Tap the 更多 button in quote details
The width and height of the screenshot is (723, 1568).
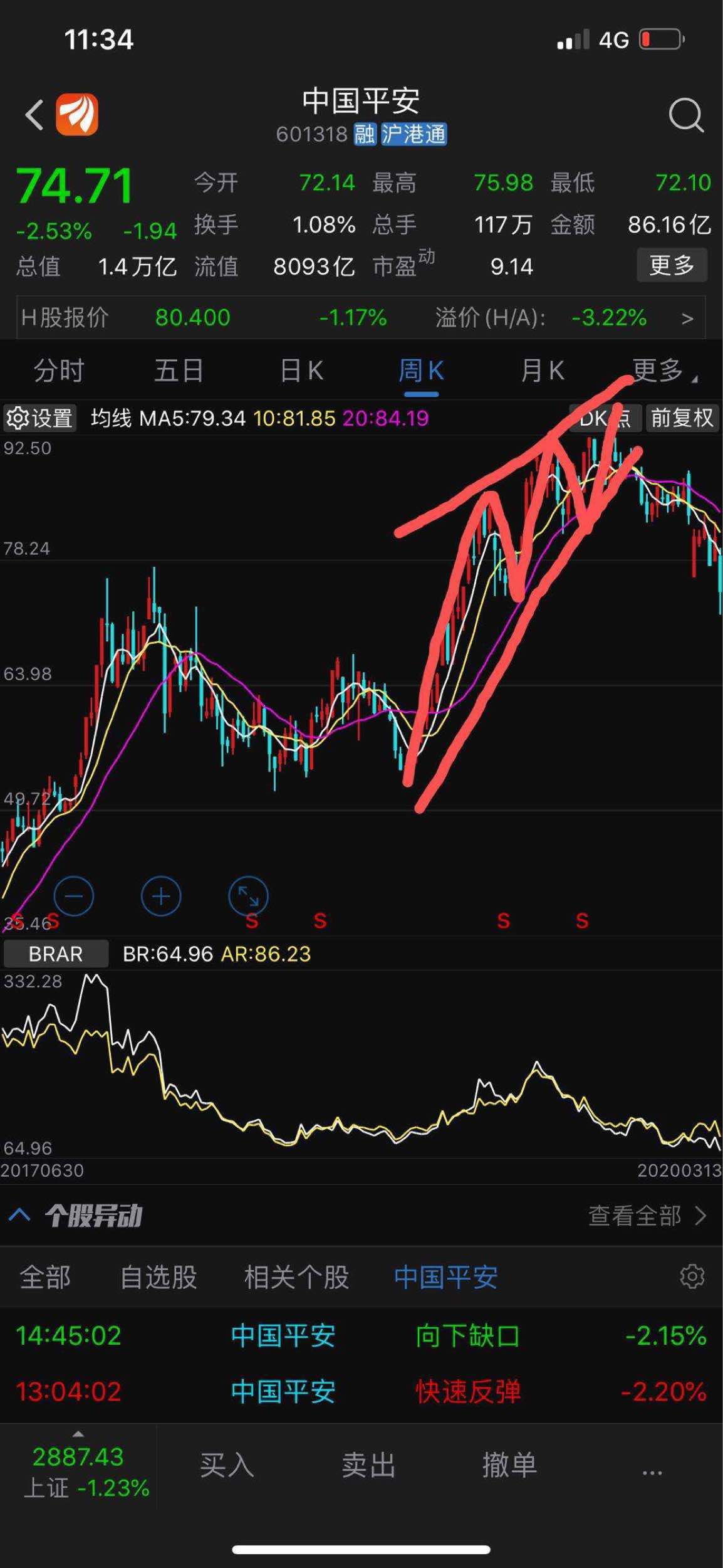click(672, 265)
